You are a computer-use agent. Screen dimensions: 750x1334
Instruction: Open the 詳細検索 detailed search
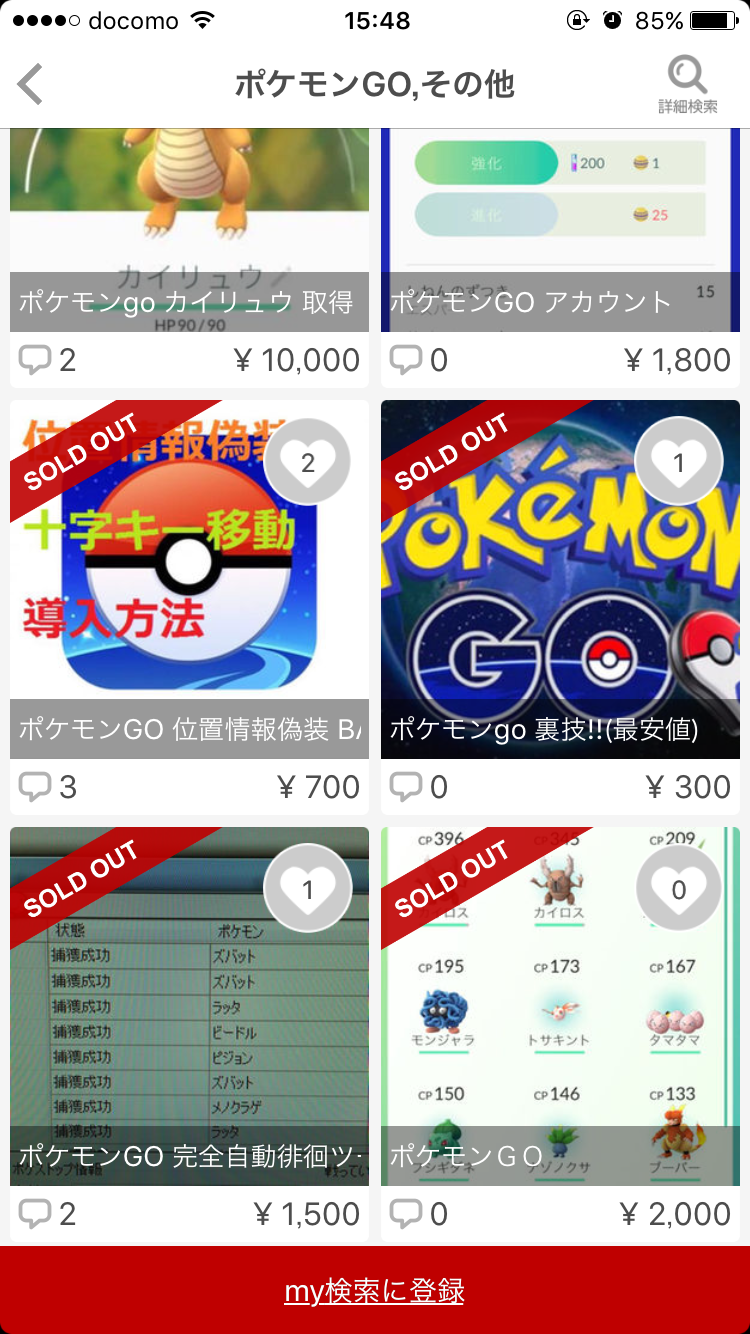(x=687, y=85)
